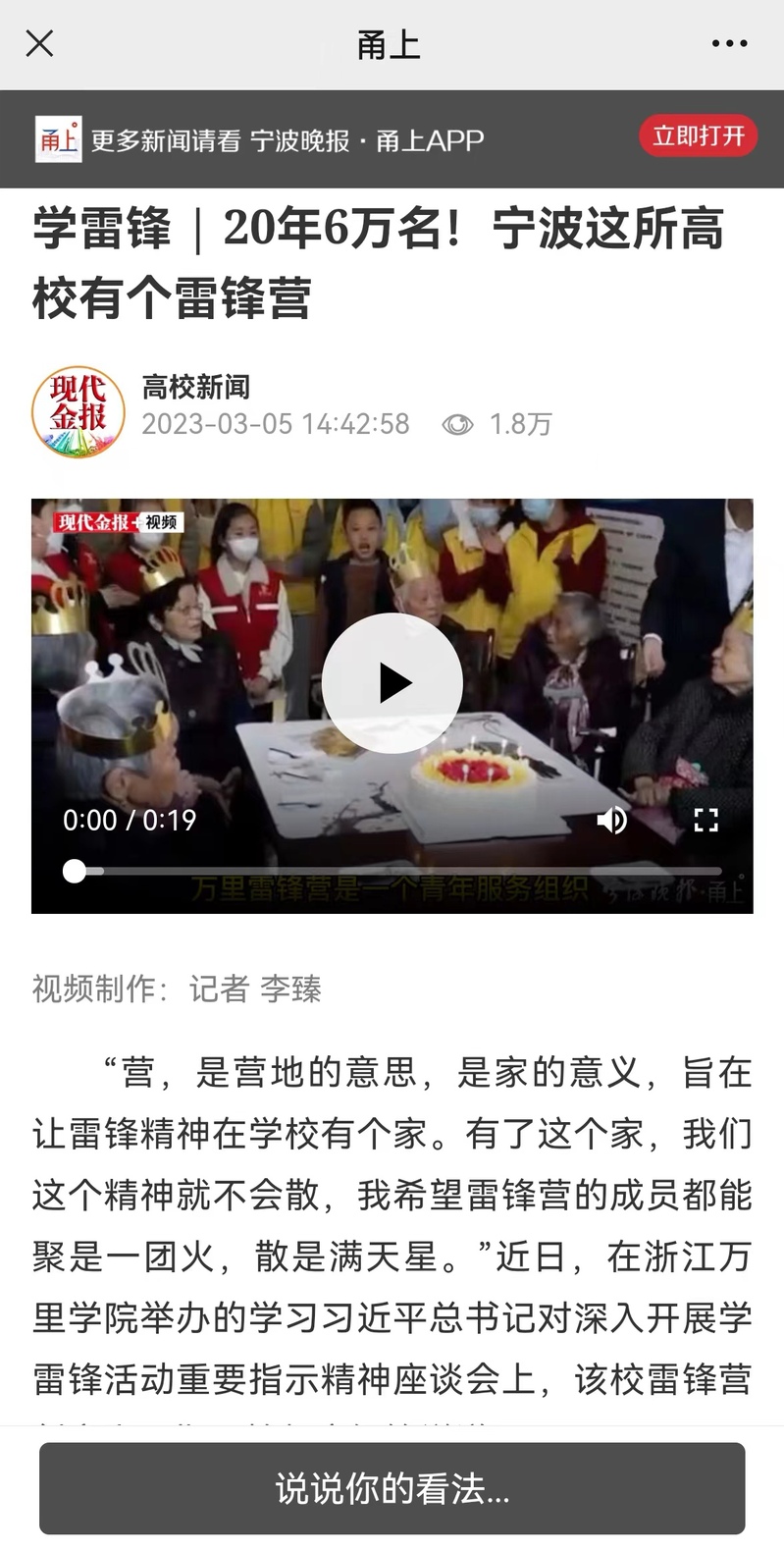784x1550 pixels.
Task: Open the three-dot overflow menu
Action: pos(729,44)
